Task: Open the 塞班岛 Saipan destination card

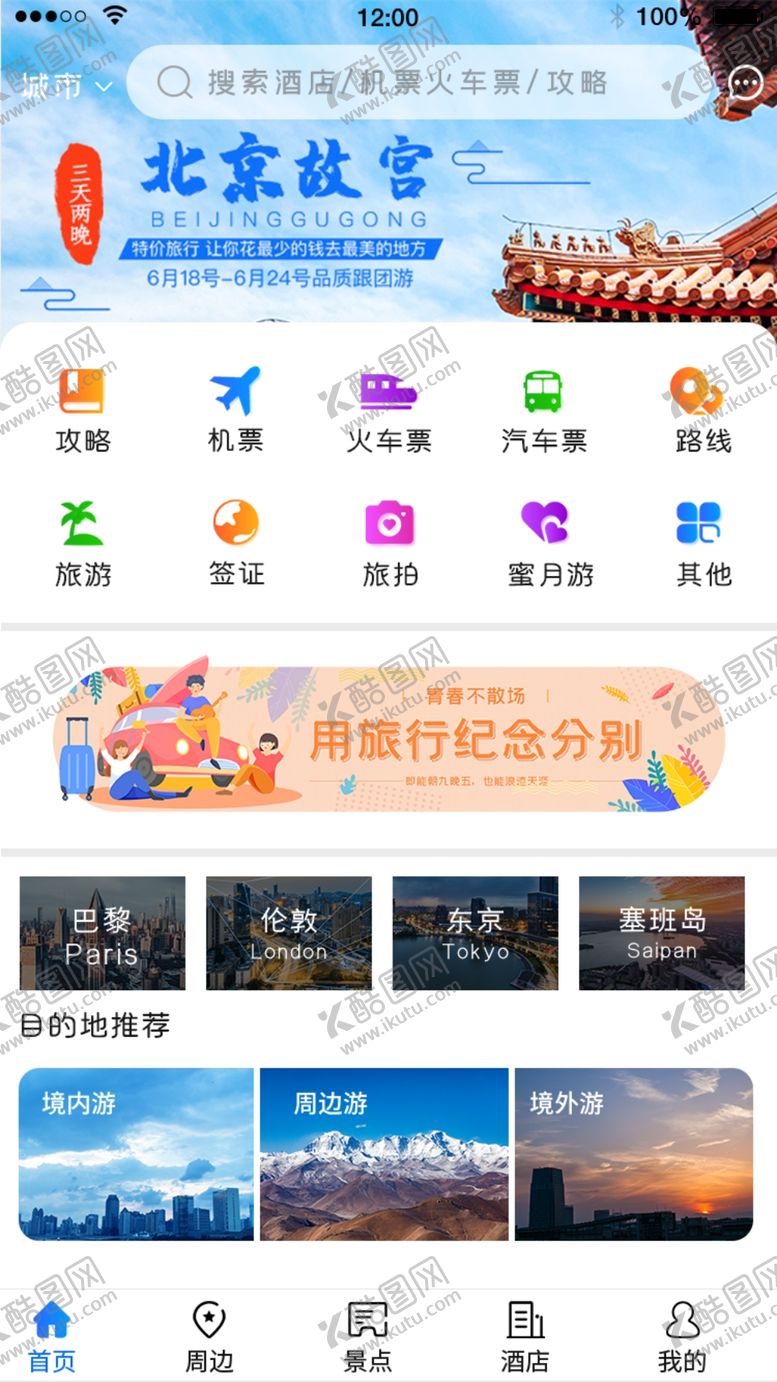Action: (661, 933)
